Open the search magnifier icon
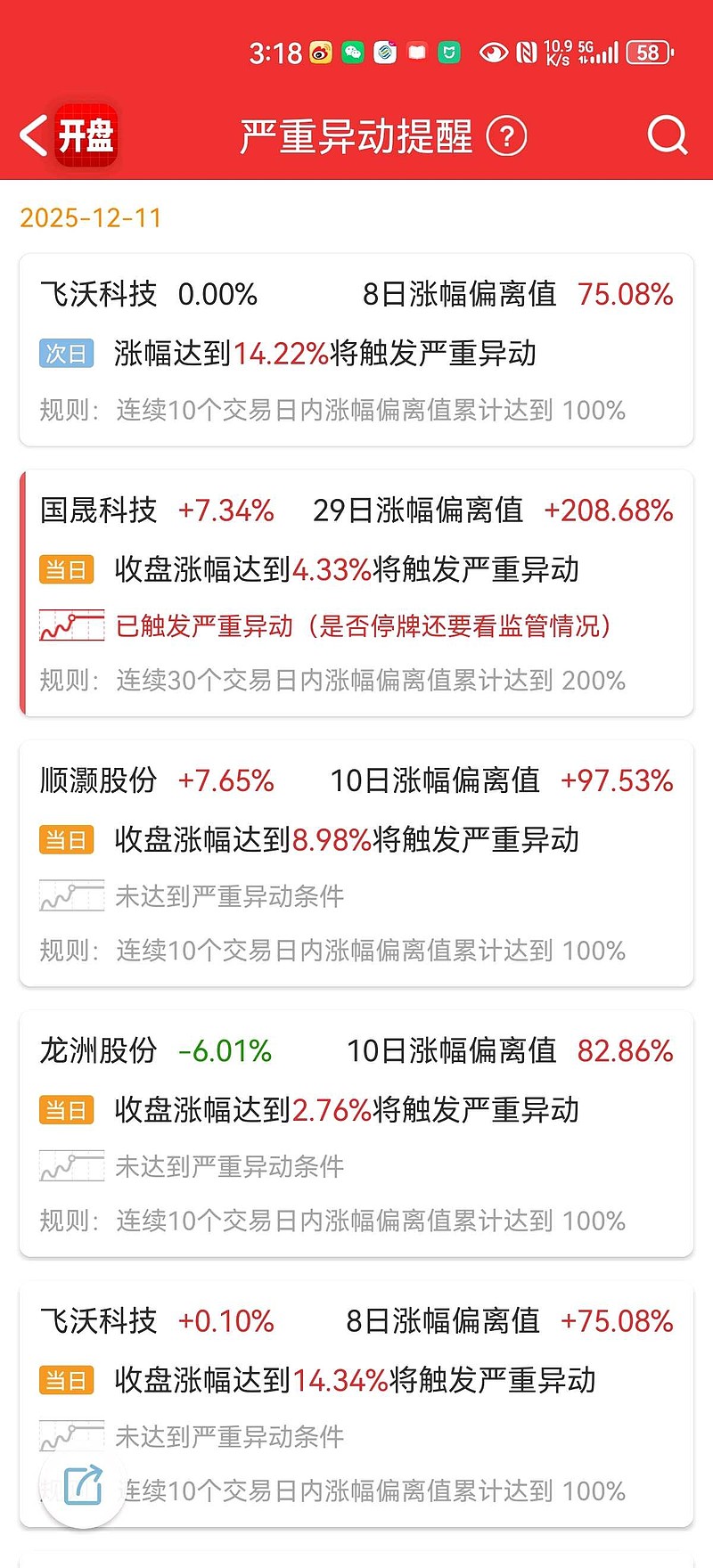The height and width of the screenshot is (1568, 713). pyautogui.click(x=666, y=136)
